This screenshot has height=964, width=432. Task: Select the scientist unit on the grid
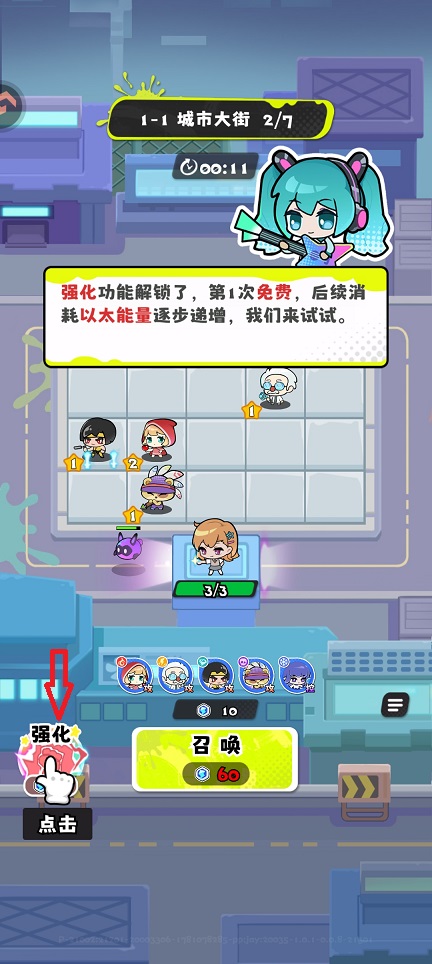point(271,388)
